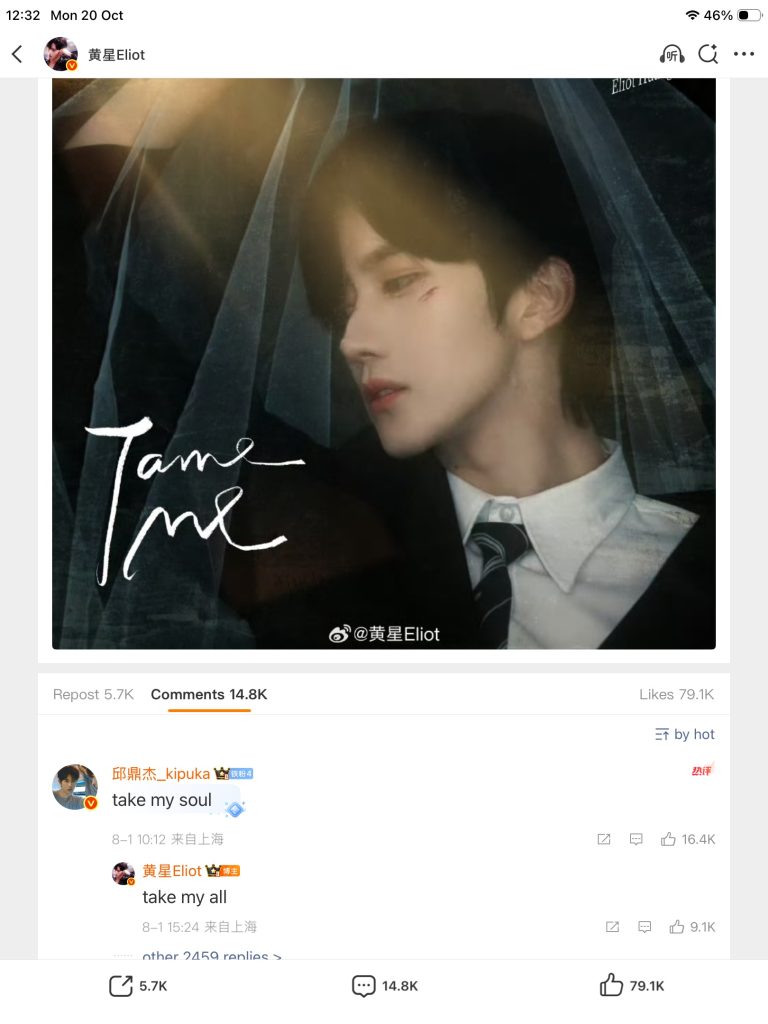
Task: Open 黄星Eliot's profile from the header avatar
Action: pyautogui.click(x=61, y=54)
